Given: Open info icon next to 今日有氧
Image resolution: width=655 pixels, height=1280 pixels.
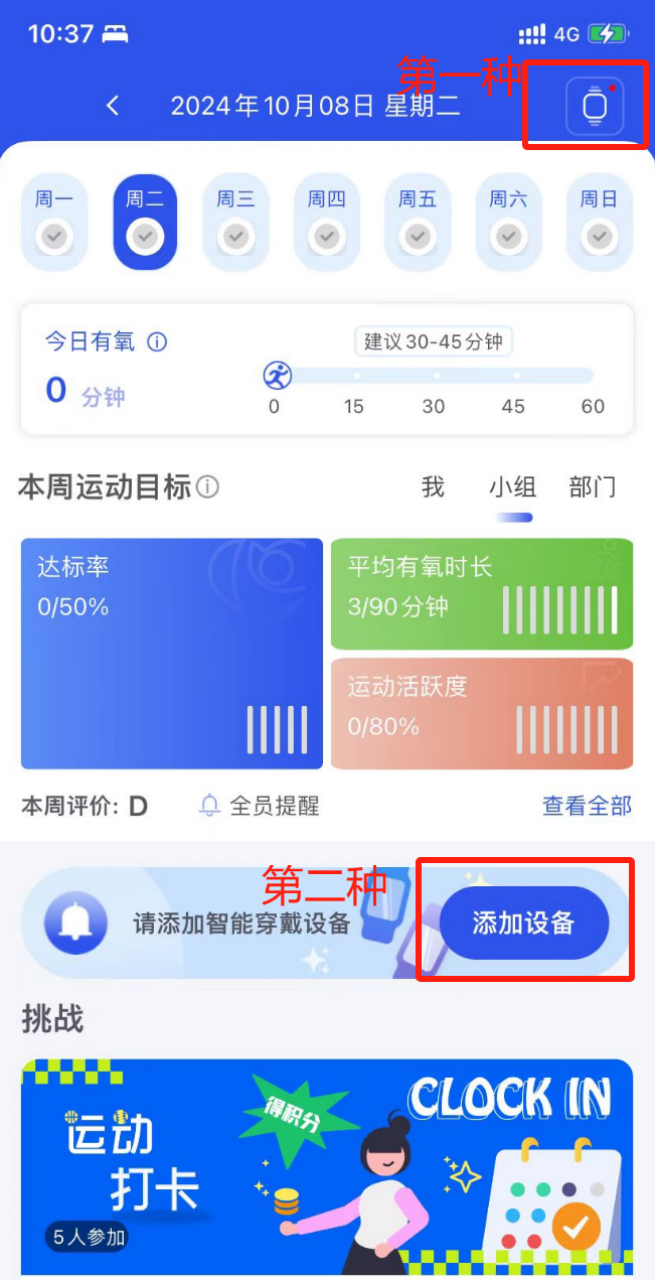Looking at the screenshot, I should 157,342.
